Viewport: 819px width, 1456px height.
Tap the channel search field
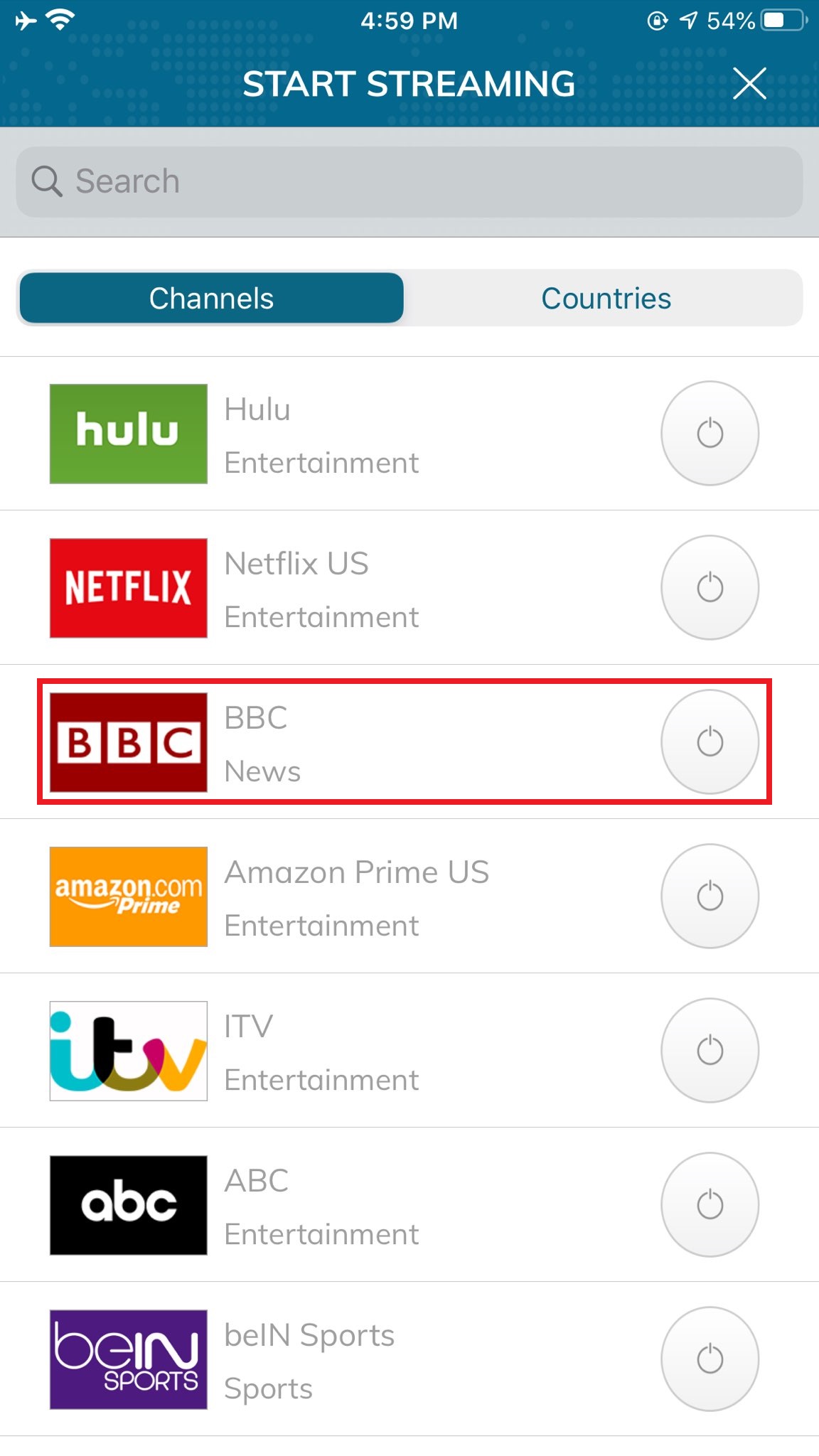click(x=409, y=181)
